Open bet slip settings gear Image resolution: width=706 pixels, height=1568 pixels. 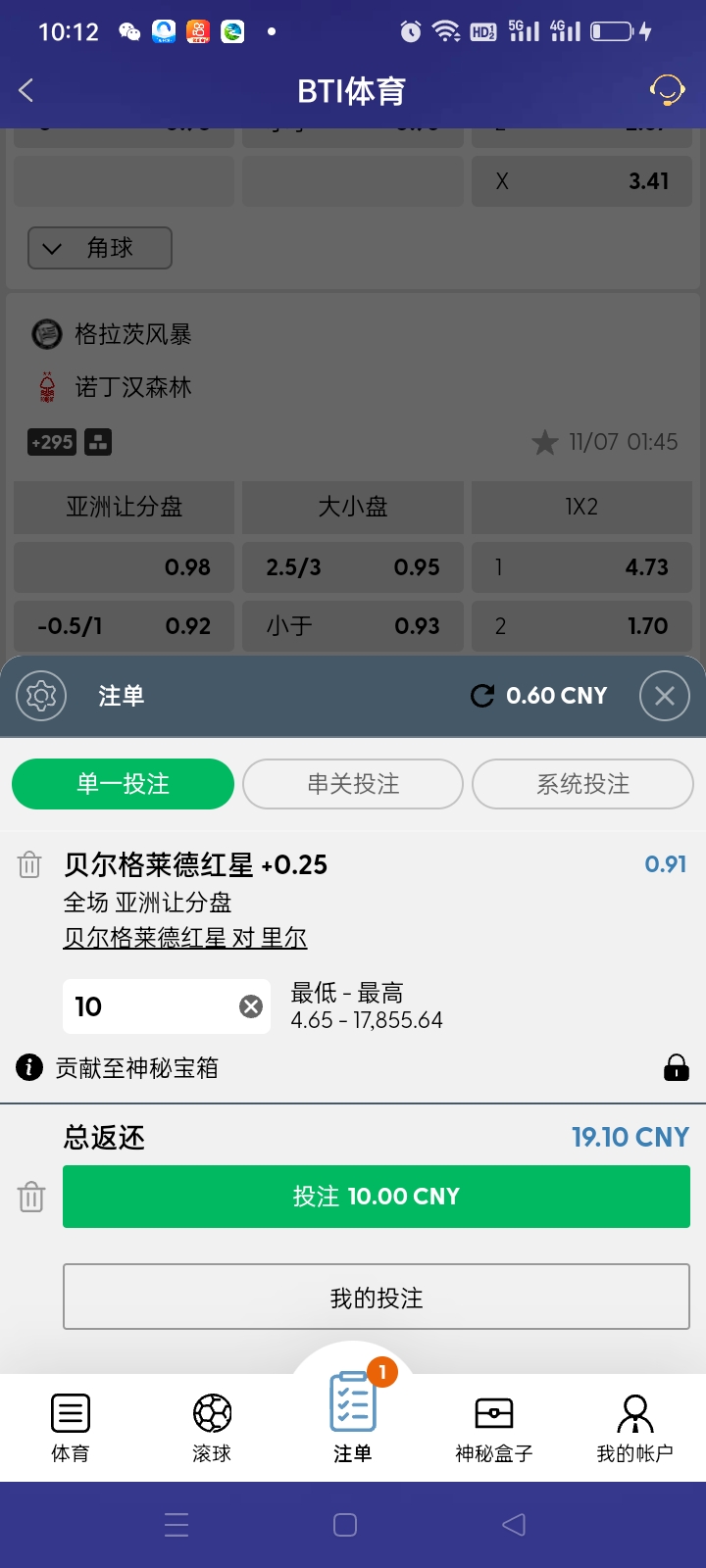coord(41,696)
